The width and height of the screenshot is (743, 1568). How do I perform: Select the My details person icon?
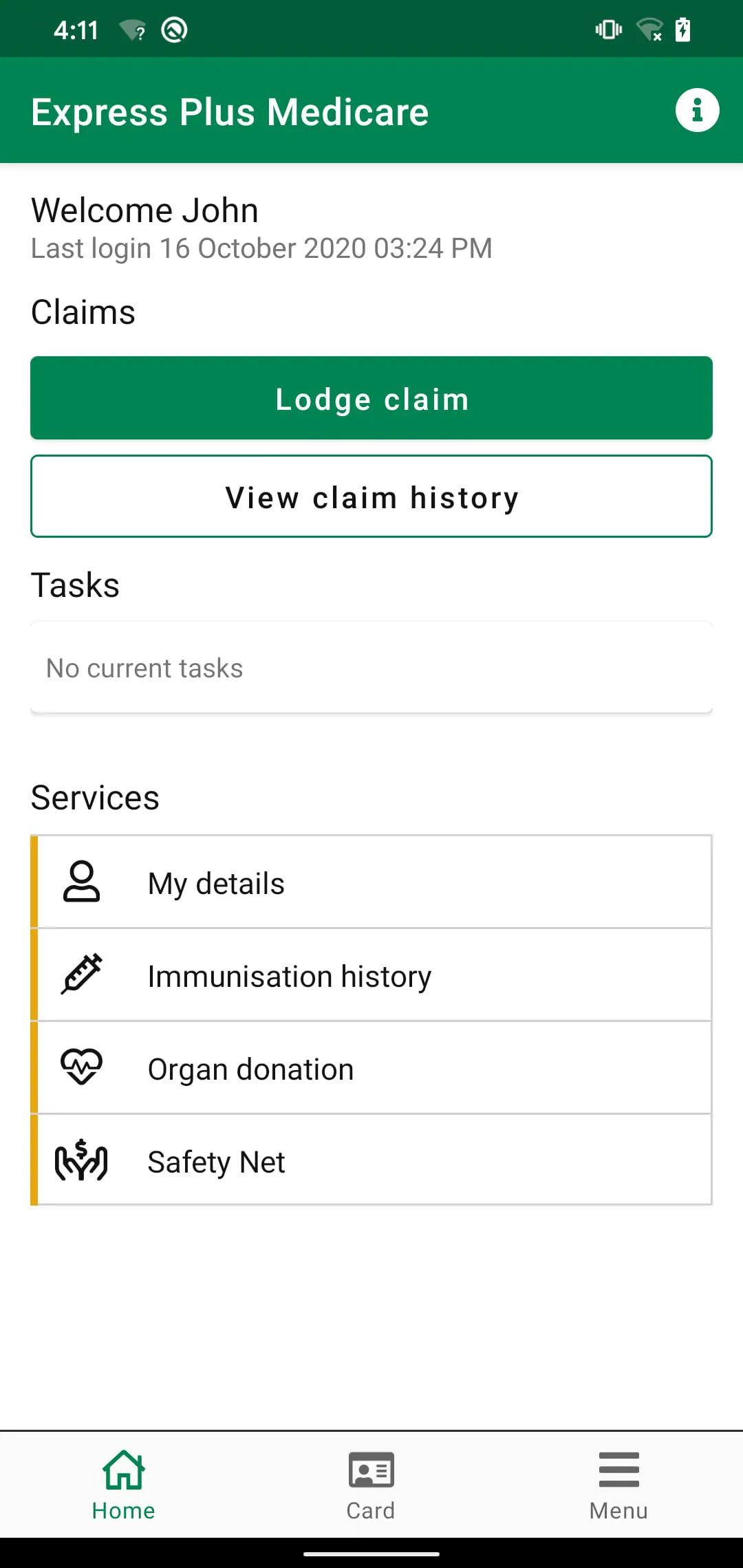click(81, 882)
